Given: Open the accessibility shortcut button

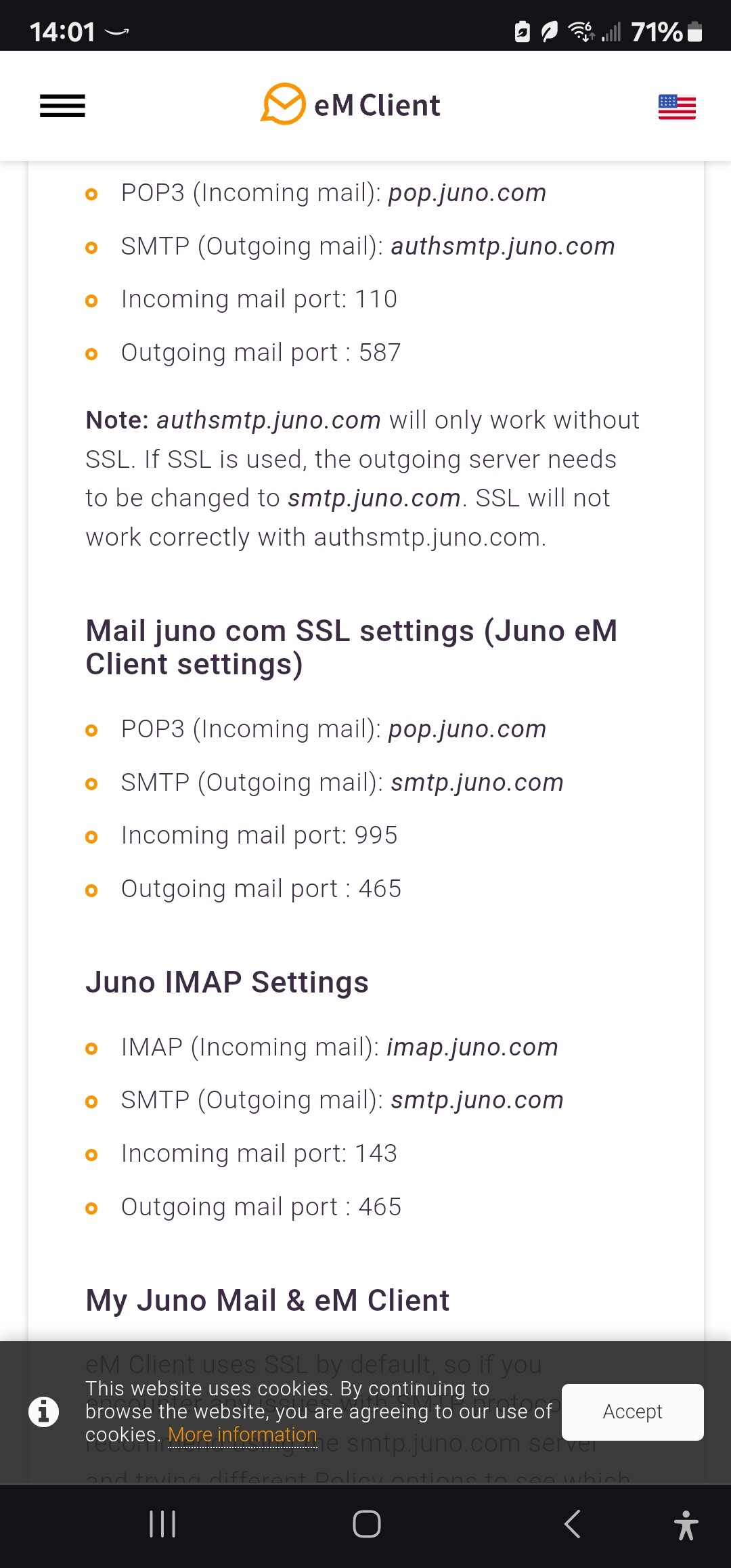Looking at the screenshot, I should click(686, 1525).
